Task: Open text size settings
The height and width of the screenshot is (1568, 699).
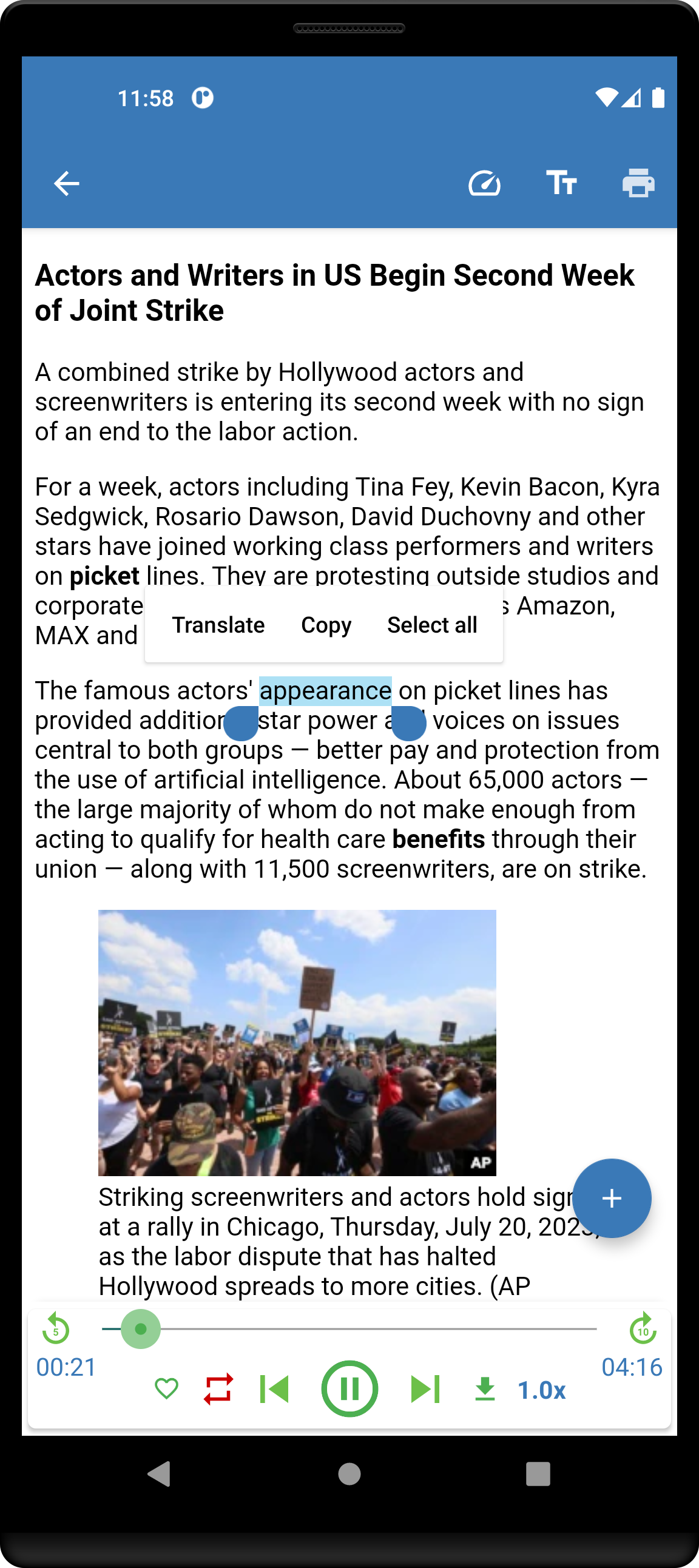Action: 561,183
